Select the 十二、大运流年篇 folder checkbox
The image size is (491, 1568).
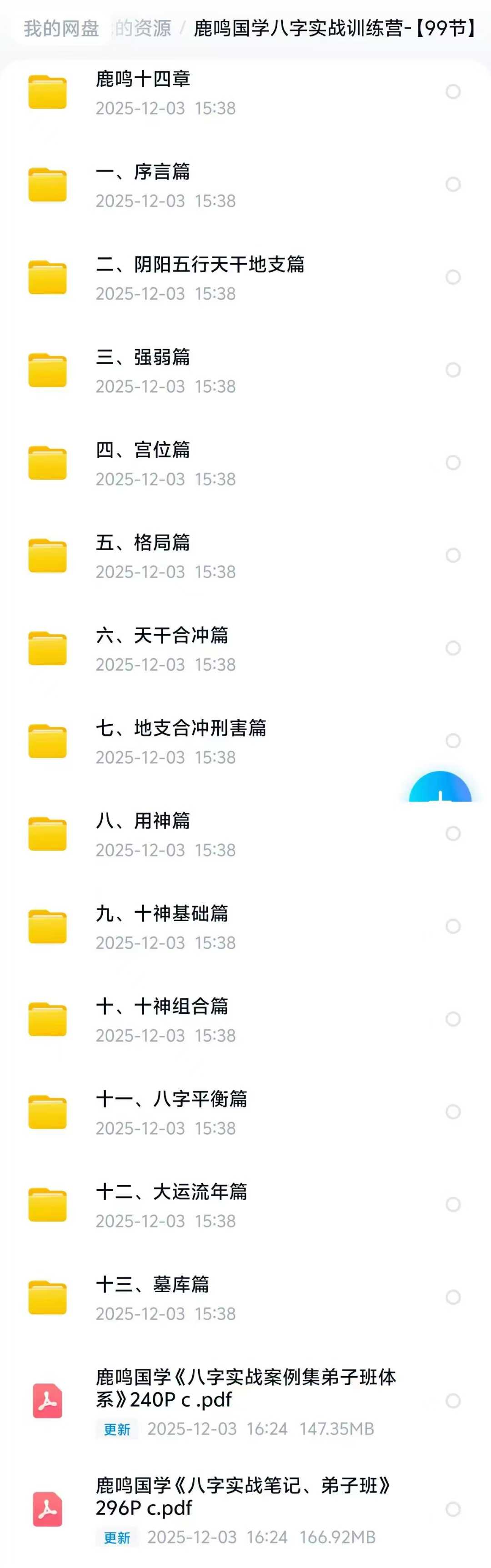[x=453, y=1205]
